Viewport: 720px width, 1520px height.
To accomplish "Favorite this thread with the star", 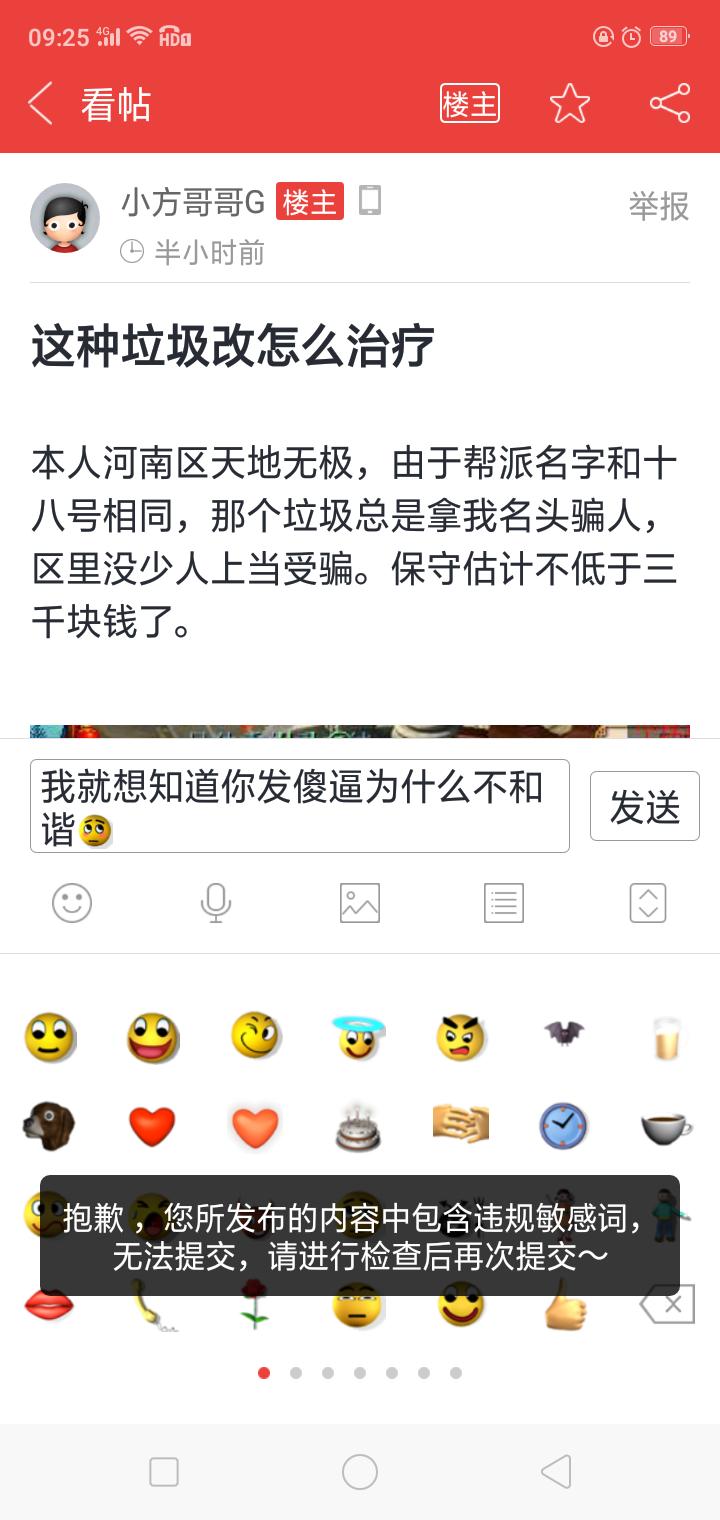I will (x=570, y=104).
